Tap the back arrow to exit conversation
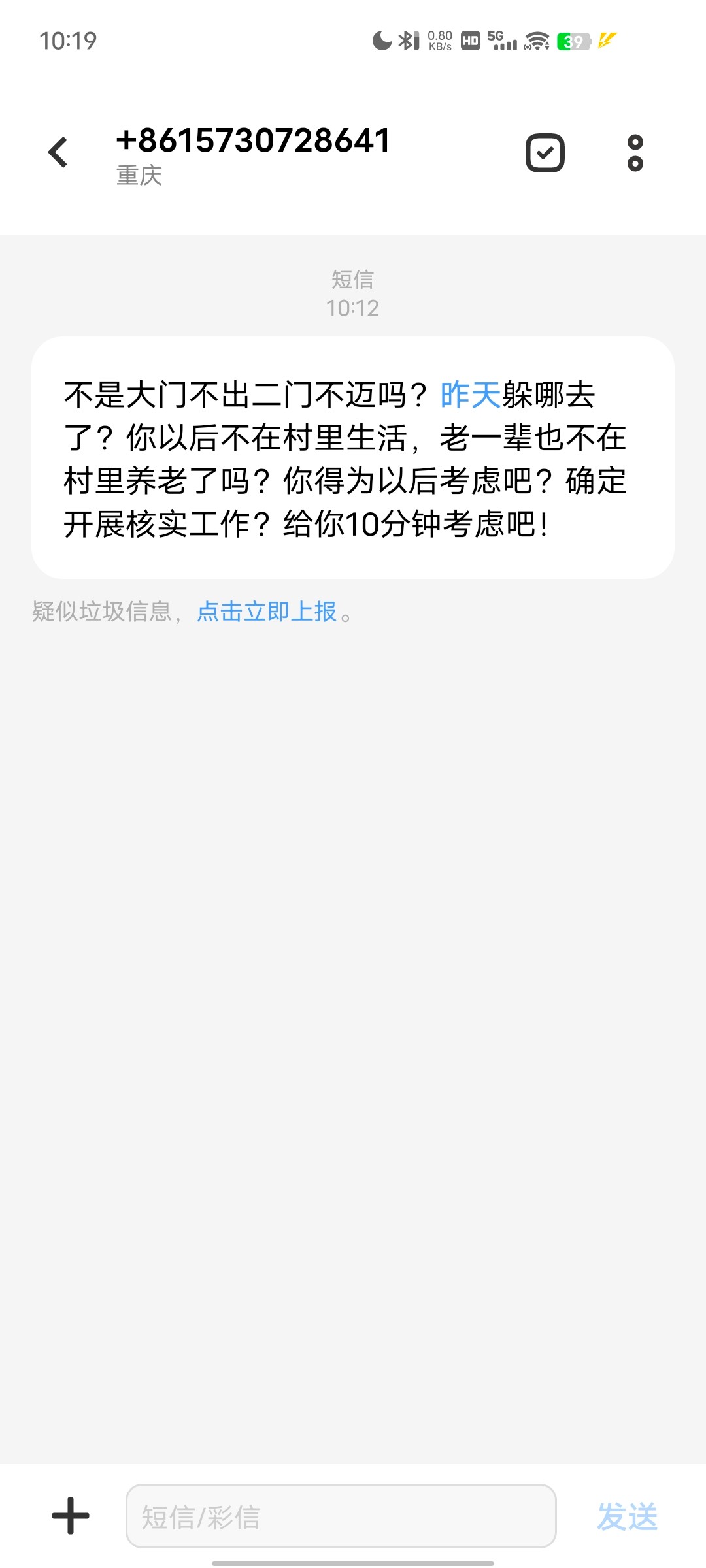This screenshot has width=706, height=1568. [58, 151]
